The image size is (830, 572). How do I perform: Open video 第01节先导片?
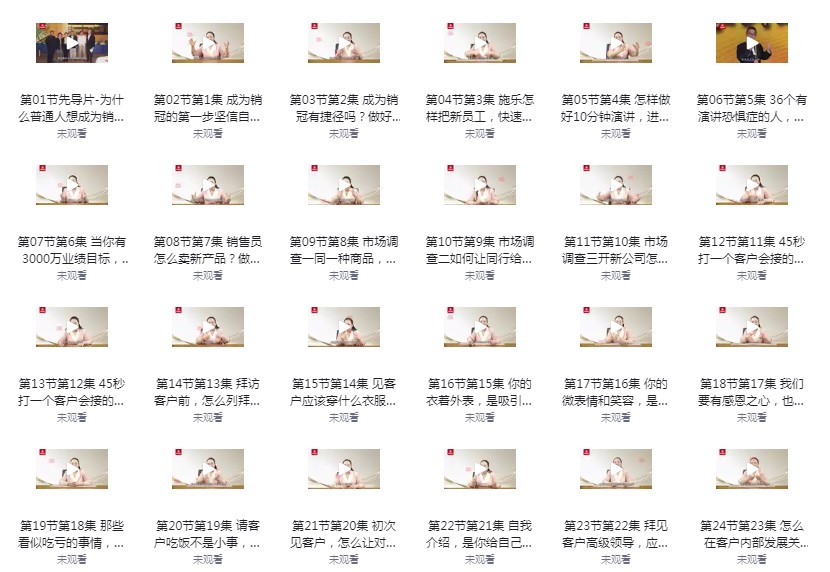coord(72,43)
